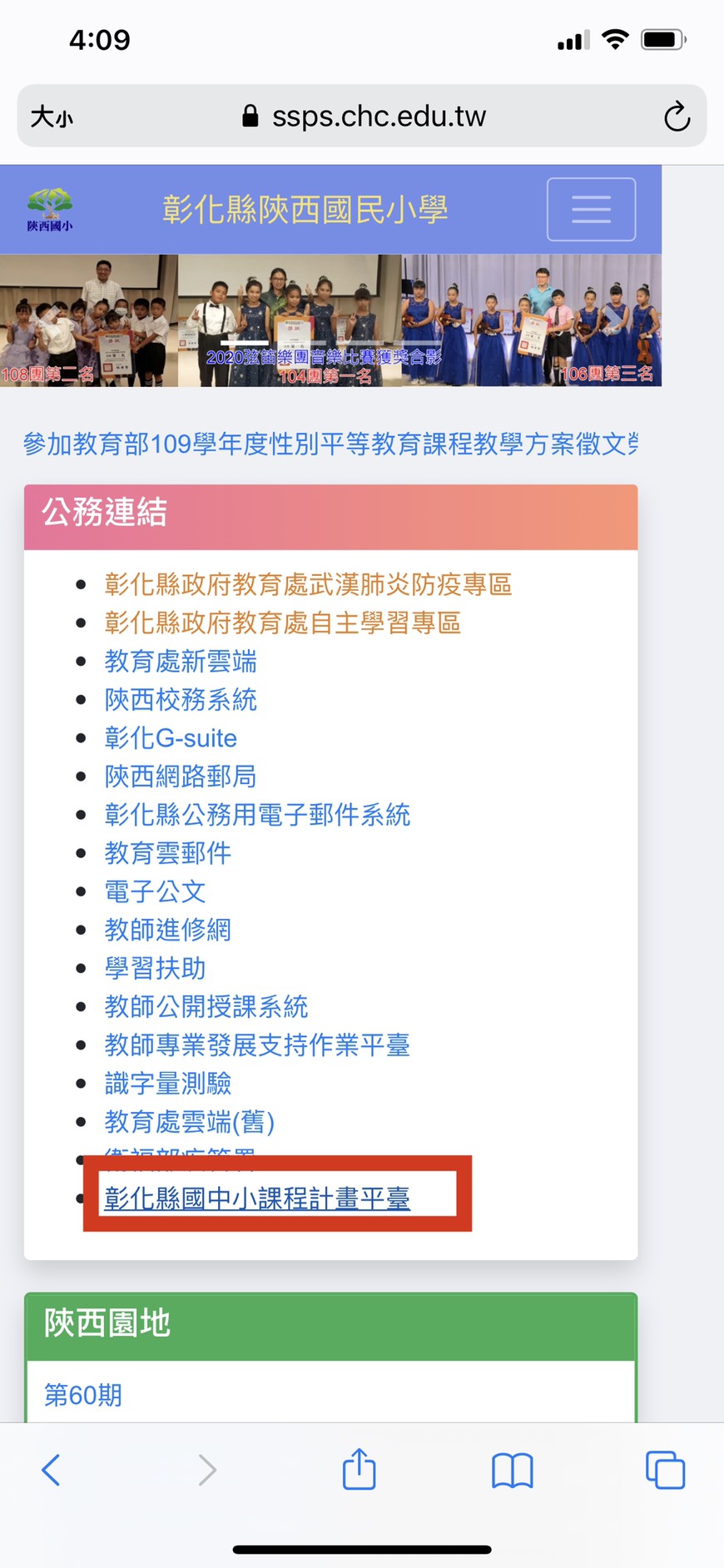Select 彰化縣國中小課程計畫平臺 link

click(257, 1198)
